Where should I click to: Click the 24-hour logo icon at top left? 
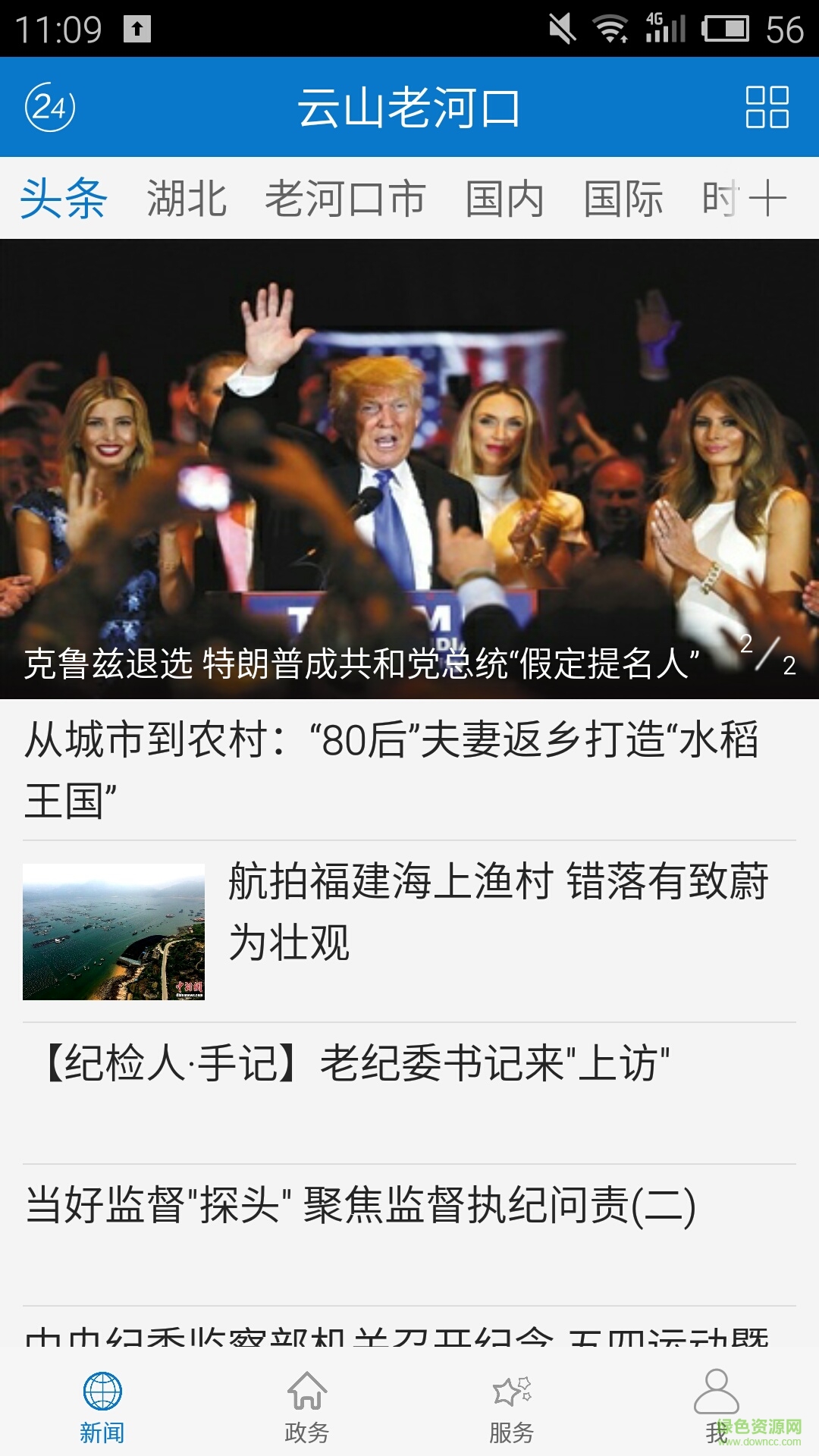[52, 108]
